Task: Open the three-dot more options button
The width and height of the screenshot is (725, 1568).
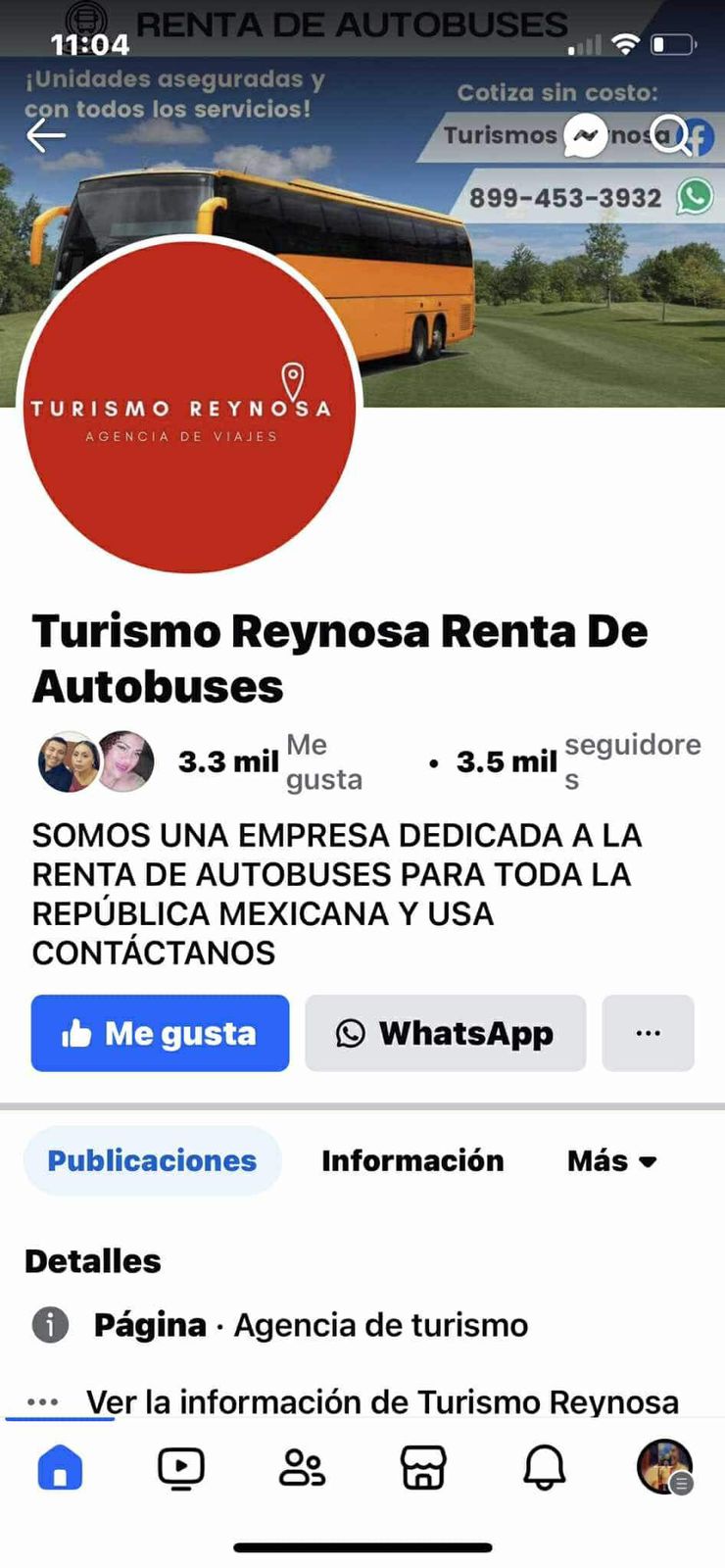Action: (x=648, y=1033)
